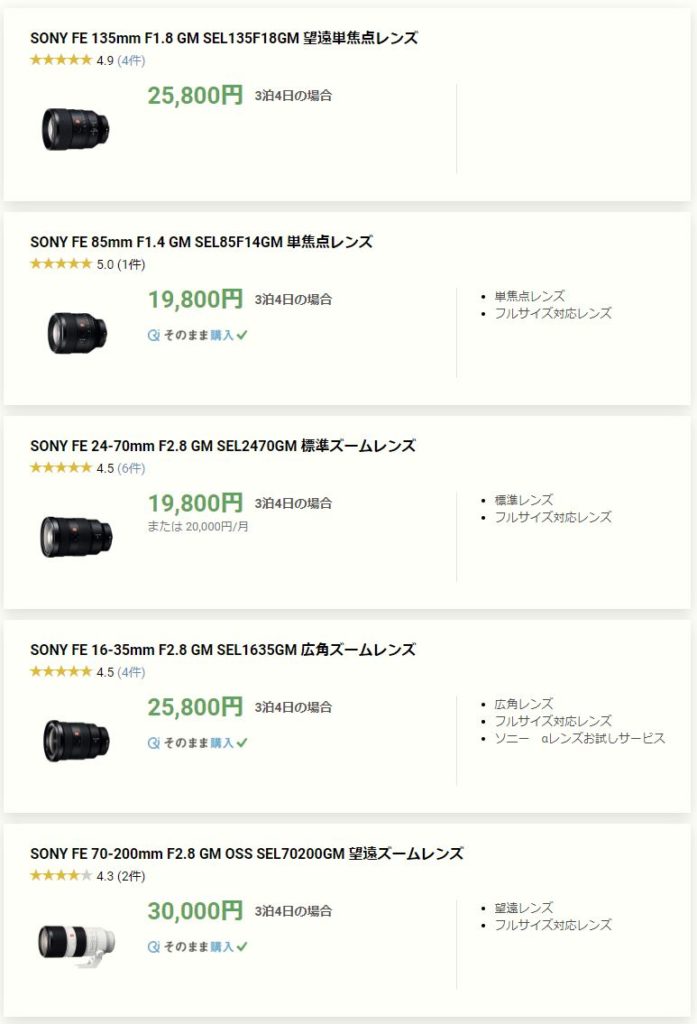Open the SONY FE 135mm F1.8 GM listing

[223, 38]
